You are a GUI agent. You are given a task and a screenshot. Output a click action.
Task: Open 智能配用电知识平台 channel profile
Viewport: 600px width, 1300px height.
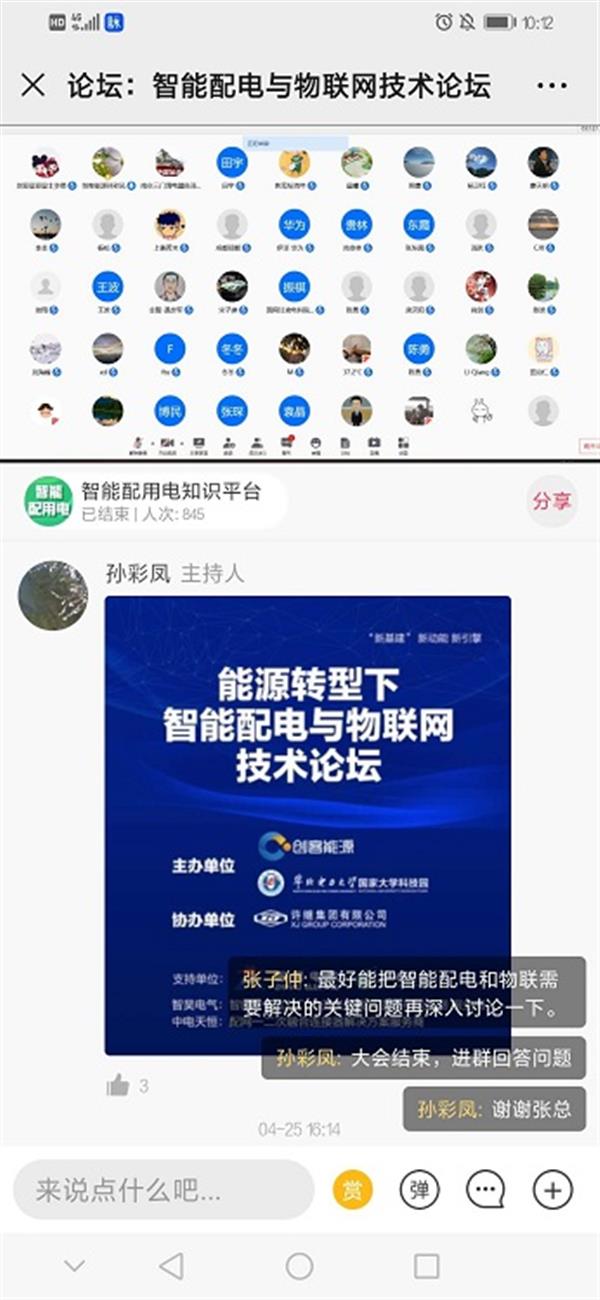(x=48, y=501)
